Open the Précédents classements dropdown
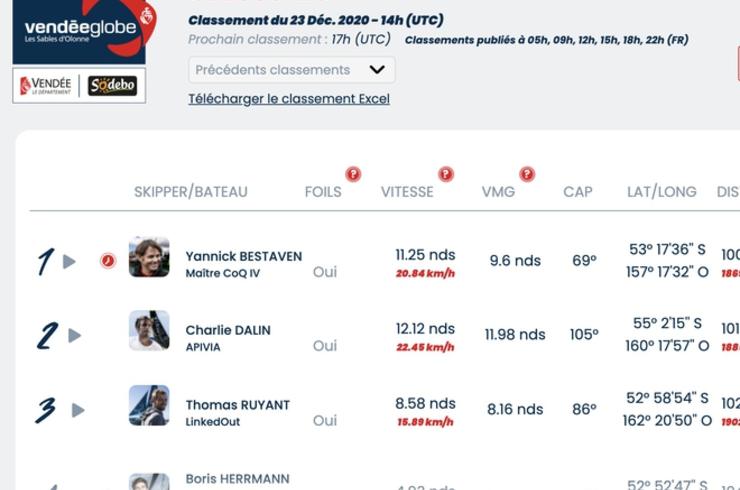 (x=291, y=70)
